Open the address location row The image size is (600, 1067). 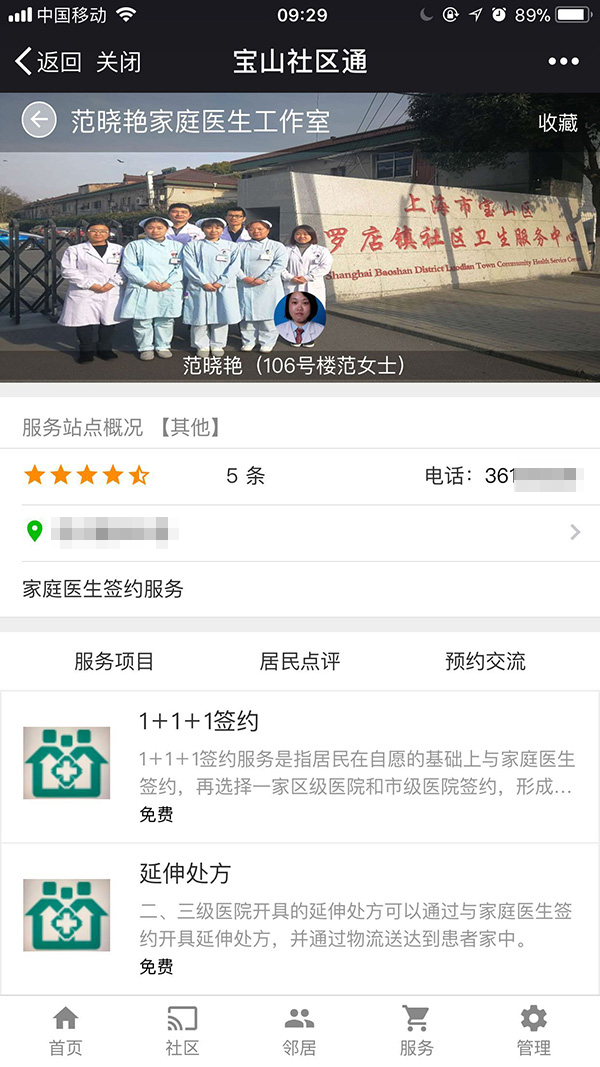pyautogui.click(x=300, y=532)
